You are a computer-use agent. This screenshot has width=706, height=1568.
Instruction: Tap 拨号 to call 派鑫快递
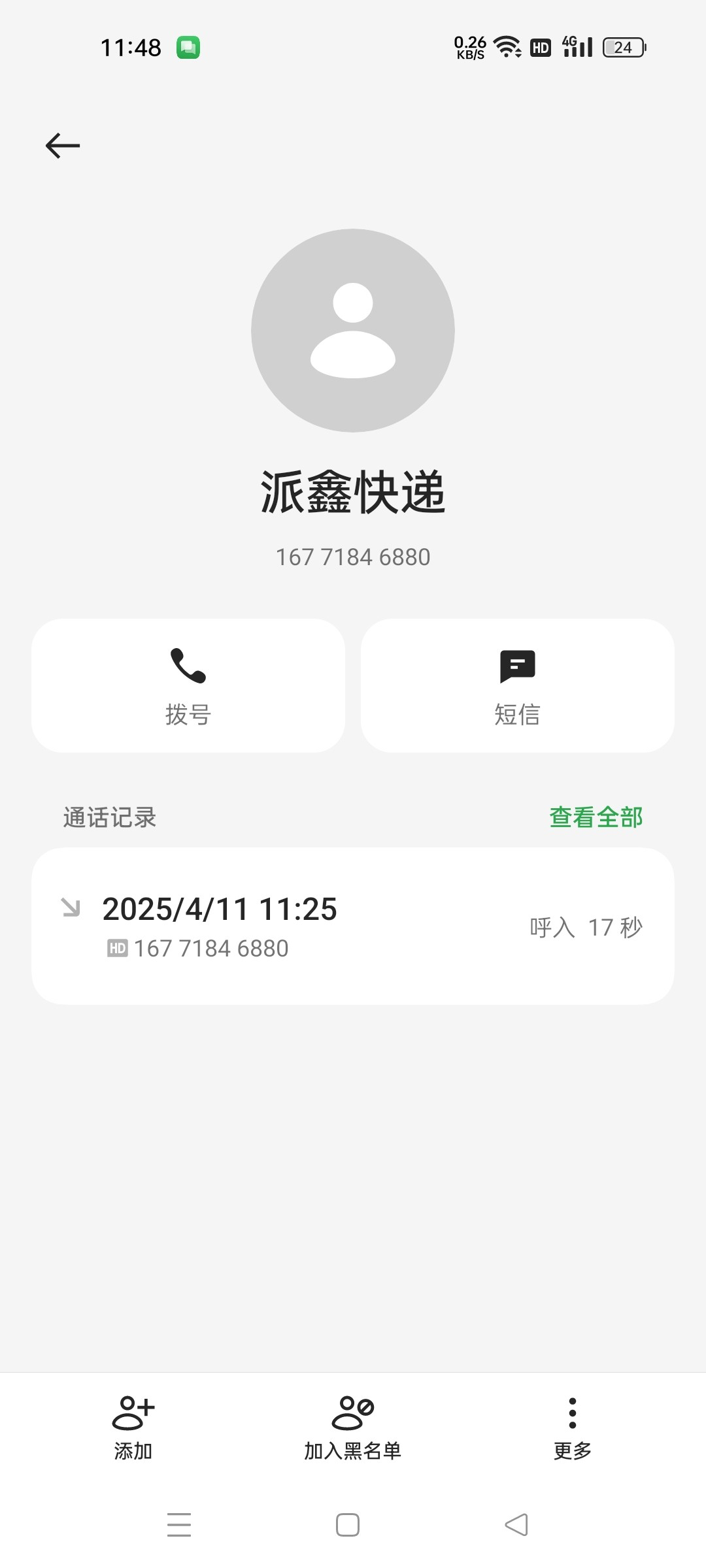[188, 685]
